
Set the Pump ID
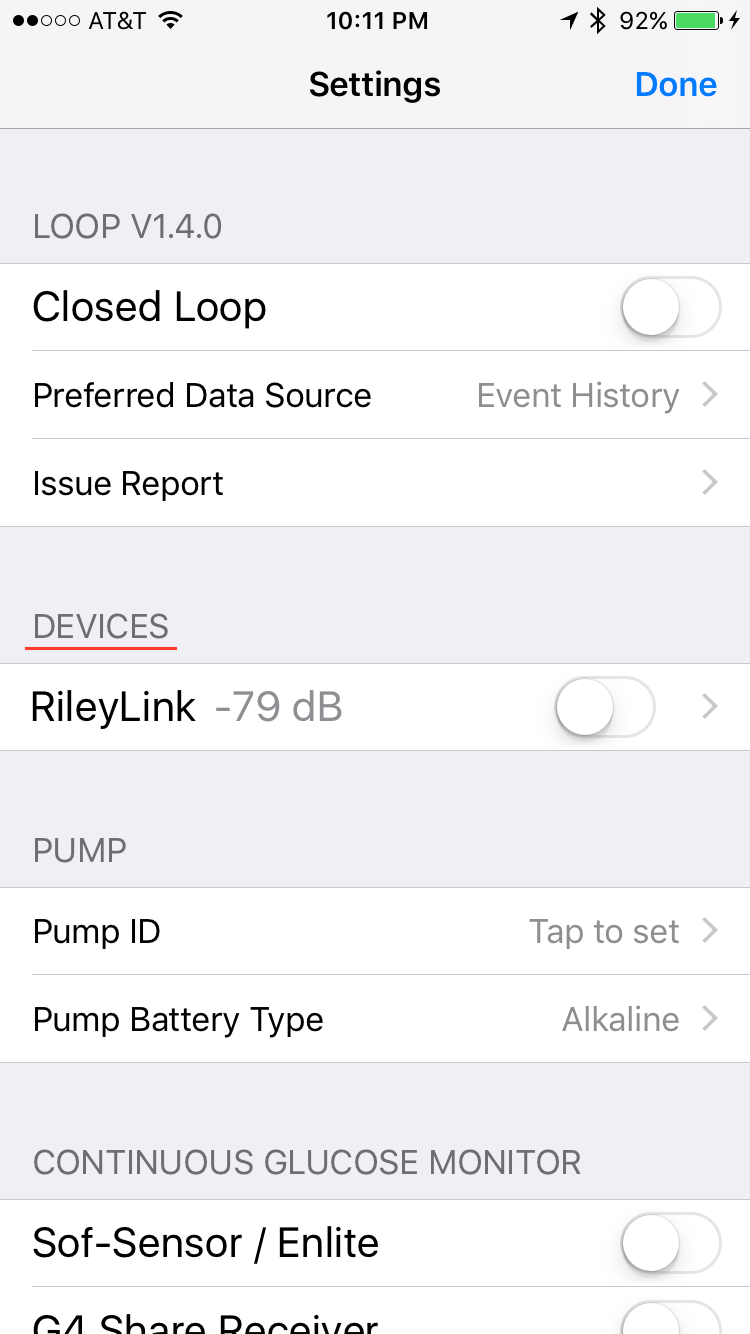pos(375,931)
